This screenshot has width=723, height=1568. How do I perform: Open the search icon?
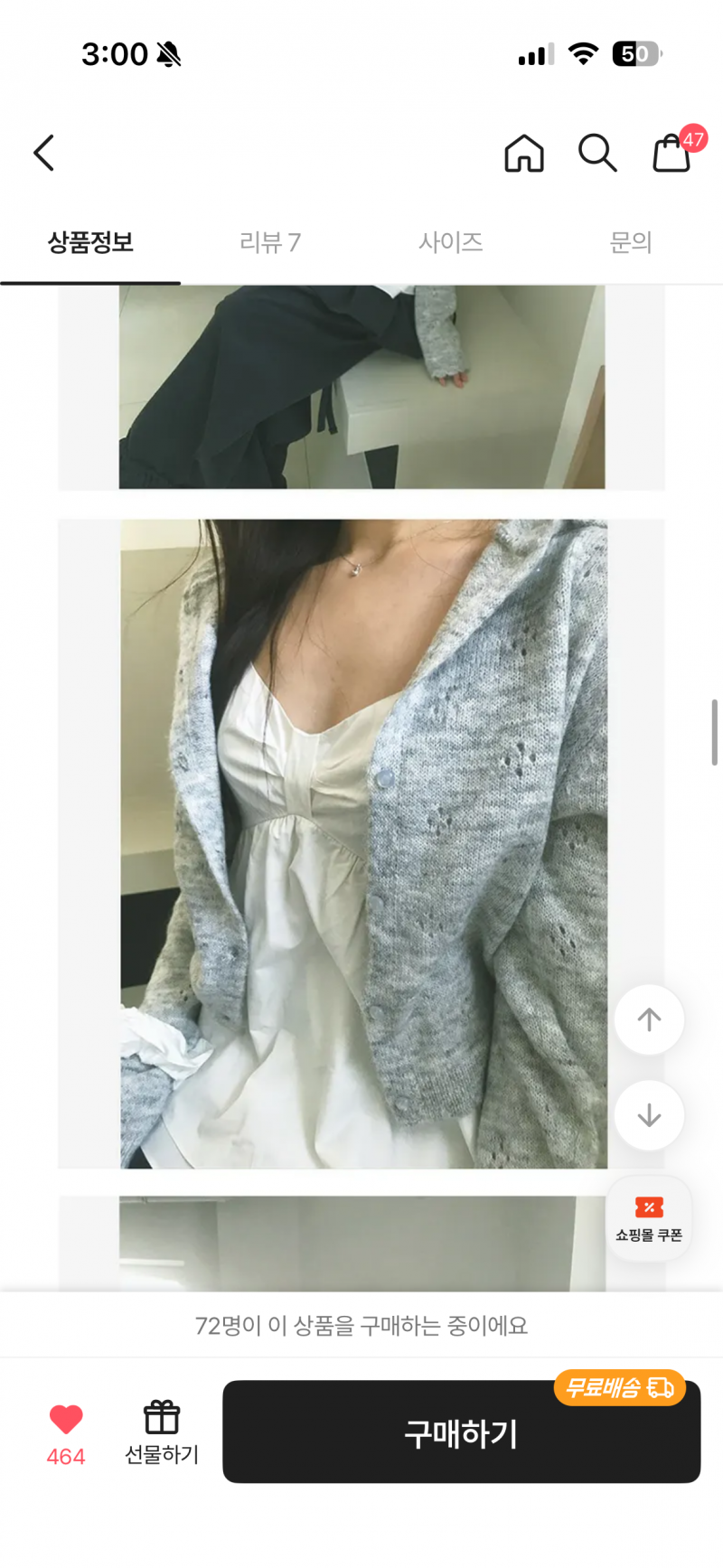coord(597,153)
